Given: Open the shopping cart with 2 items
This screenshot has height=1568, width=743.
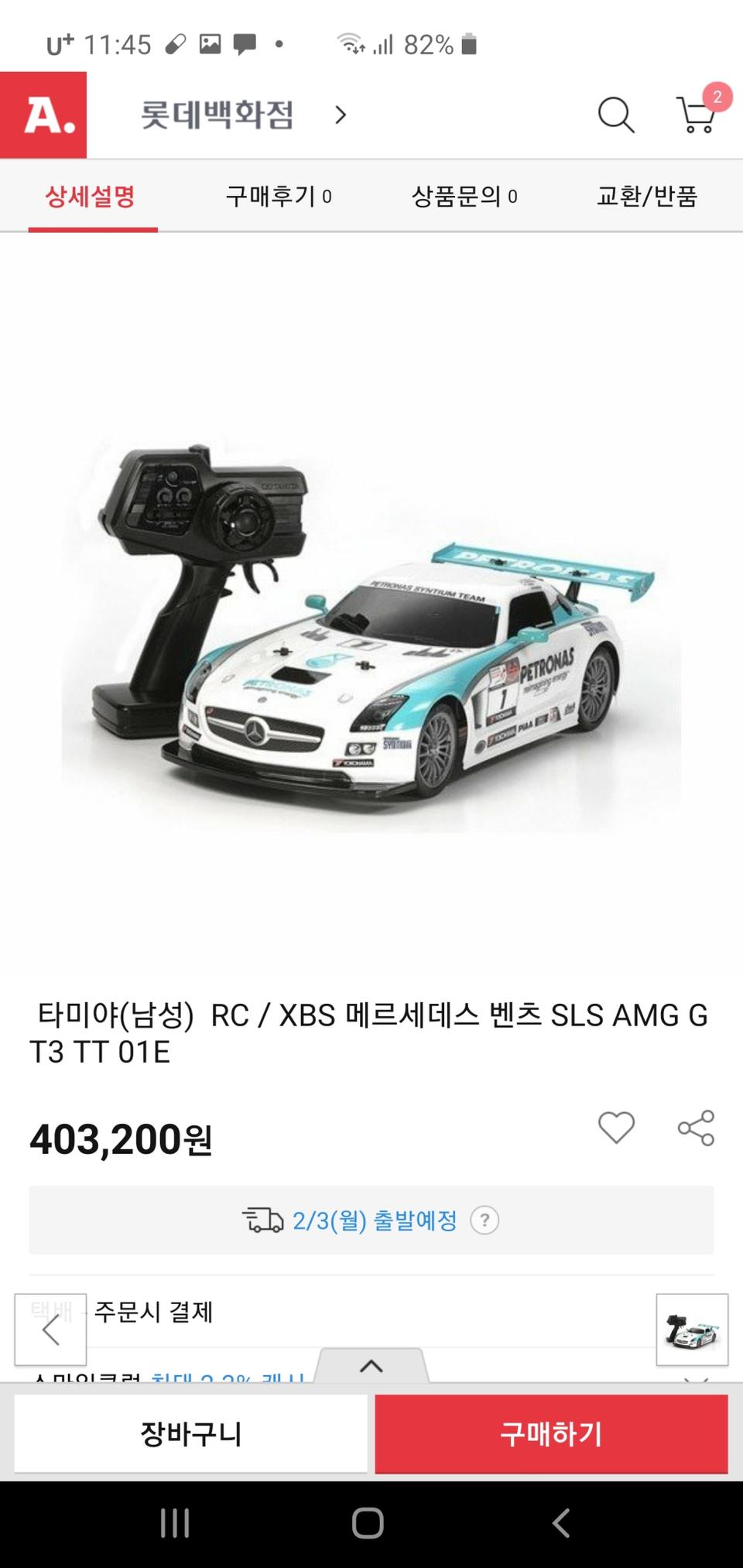Looking at the screenshot, I should (x=694, y=114).
